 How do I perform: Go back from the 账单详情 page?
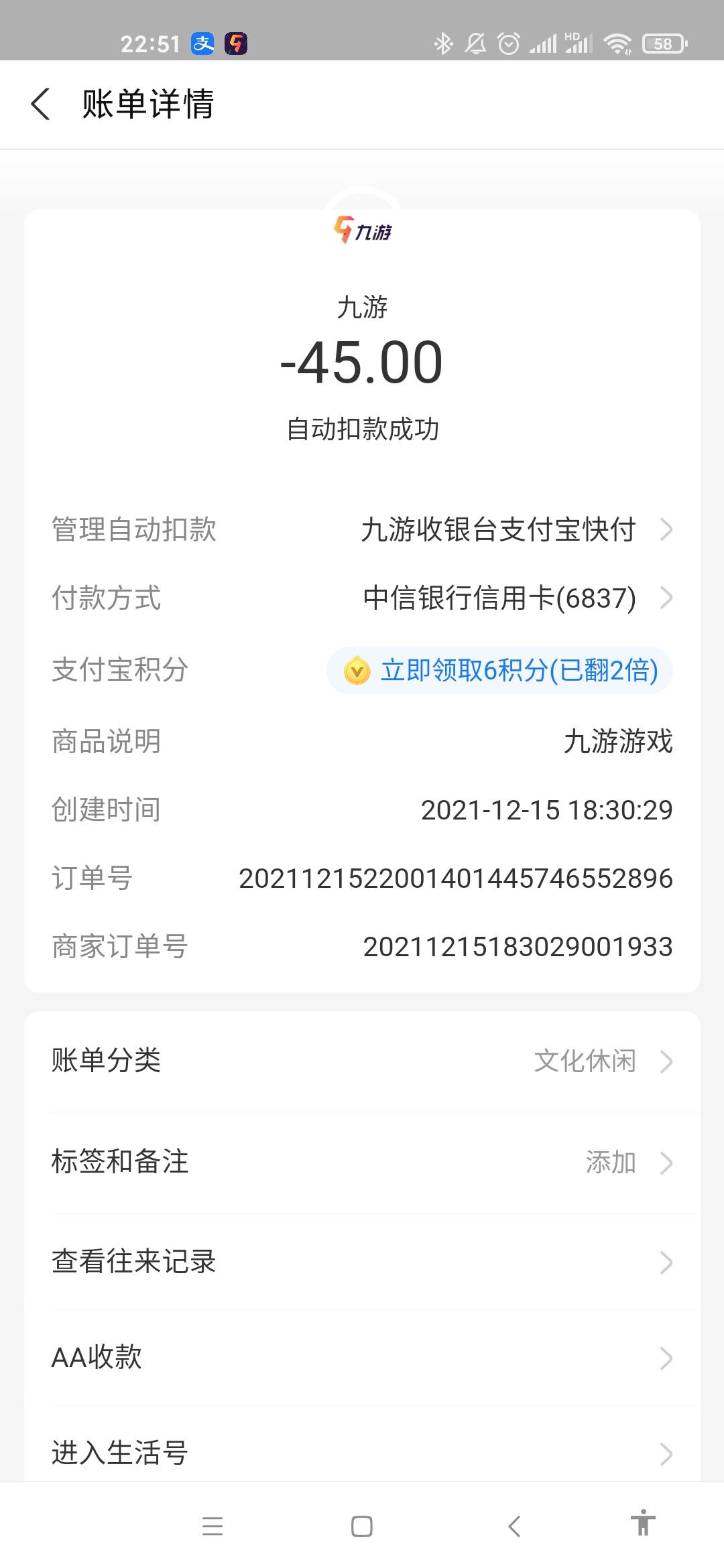41,105
